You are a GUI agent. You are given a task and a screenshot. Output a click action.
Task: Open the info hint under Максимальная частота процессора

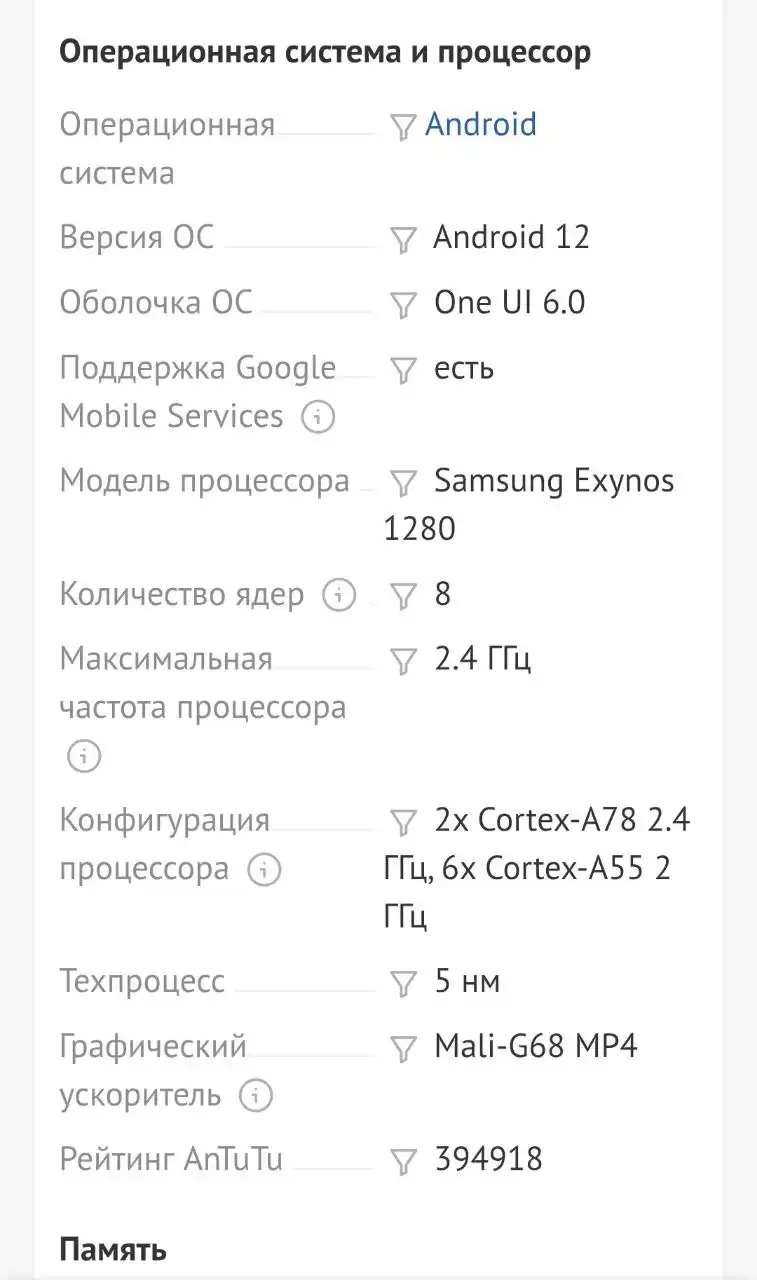[x=84, y=757]
